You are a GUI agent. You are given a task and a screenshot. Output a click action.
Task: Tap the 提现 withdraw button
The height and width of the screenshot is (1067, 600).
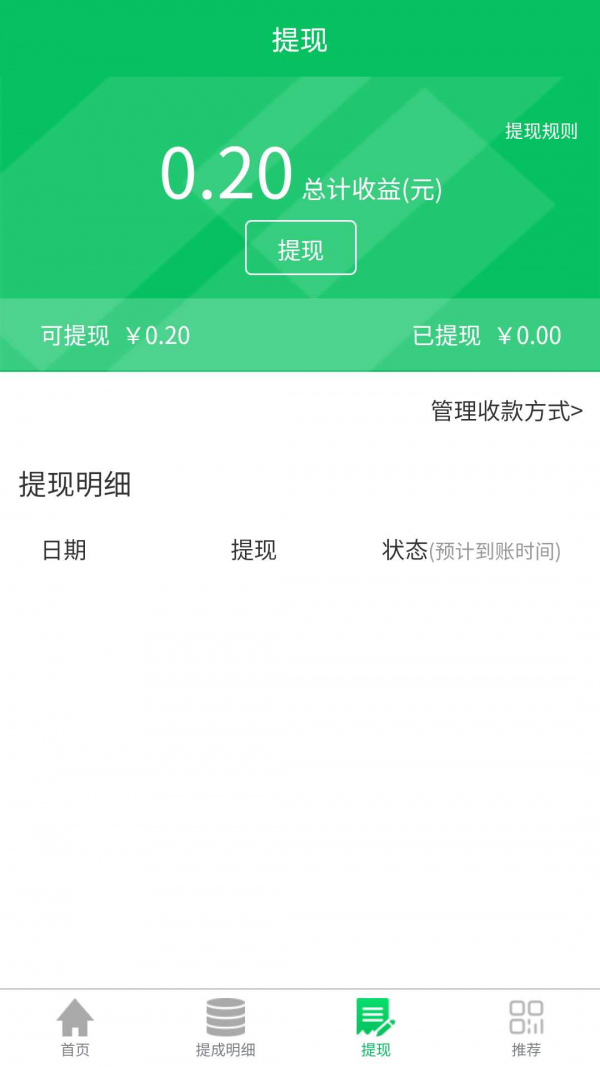click(300, 248)
